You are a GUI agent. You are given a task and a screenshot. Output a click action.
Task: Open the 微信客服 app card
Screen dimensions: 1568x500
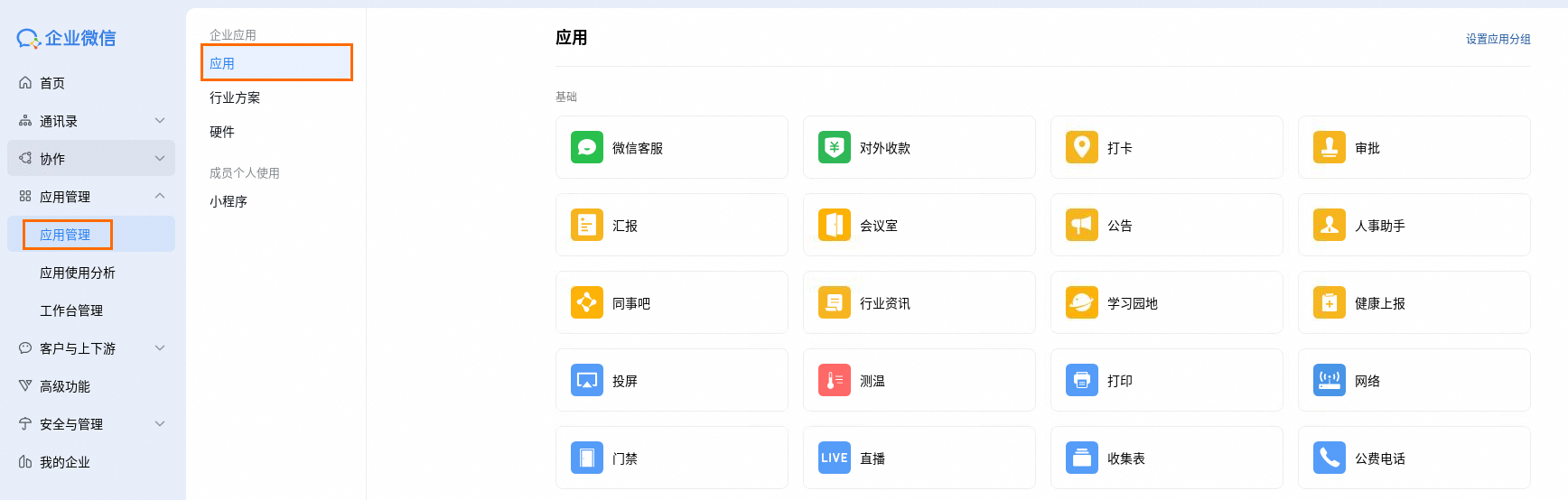tap(671, 148)
